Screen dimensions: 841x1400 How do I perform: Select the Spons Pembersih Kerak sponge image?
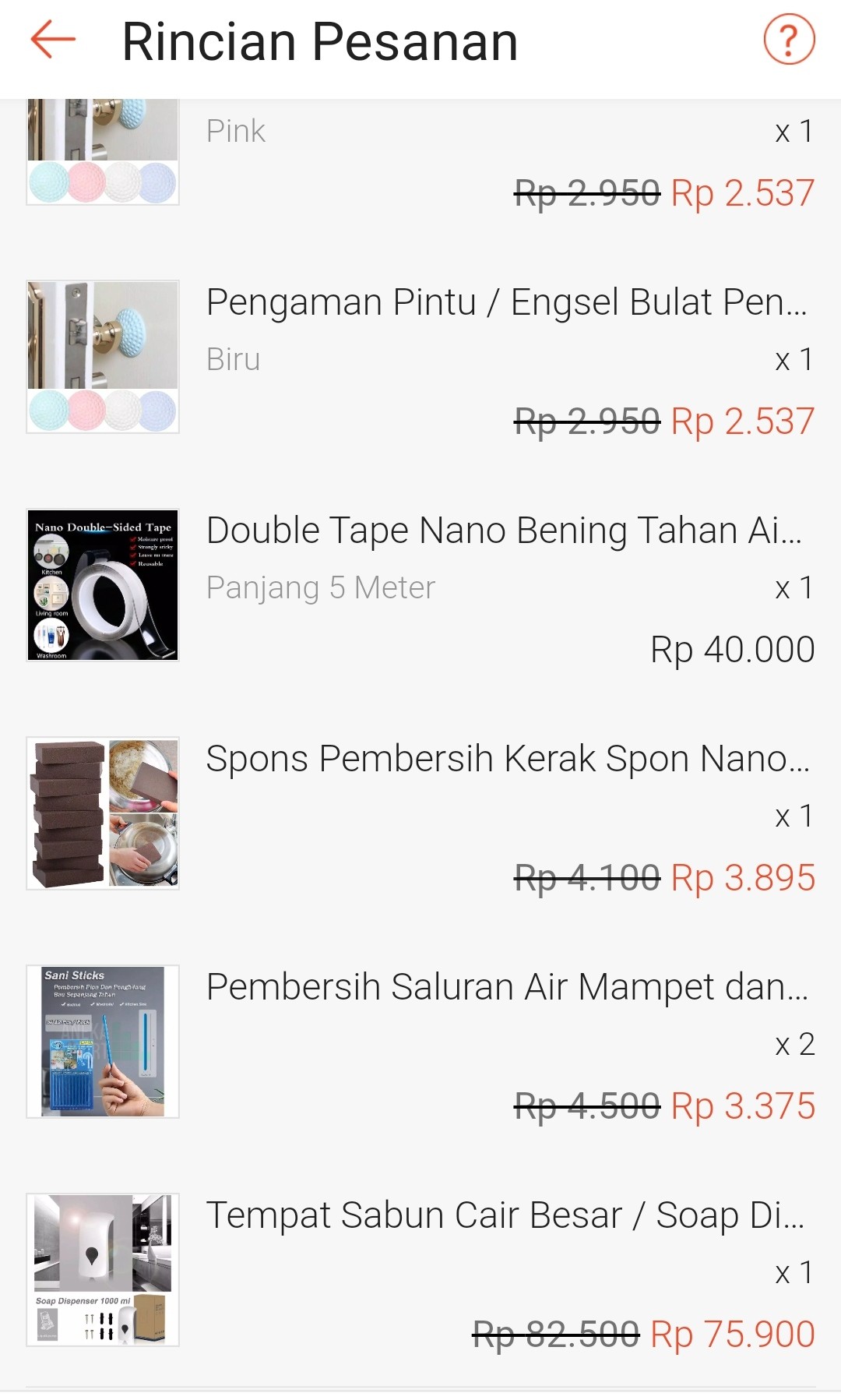pyautogui.click(x=102, y=814)
